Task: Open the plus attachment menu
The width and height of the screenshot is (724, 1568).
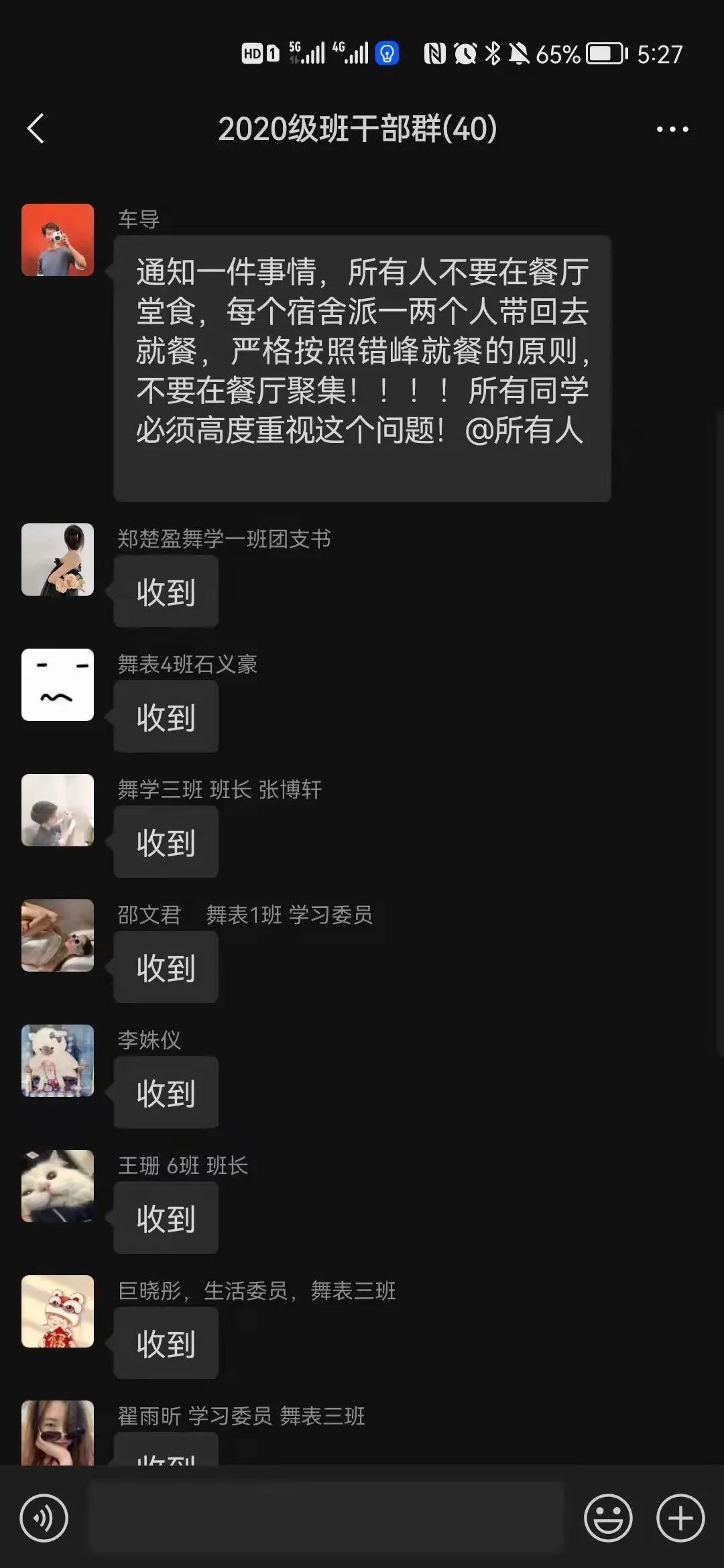Action: coord(680,1518)
